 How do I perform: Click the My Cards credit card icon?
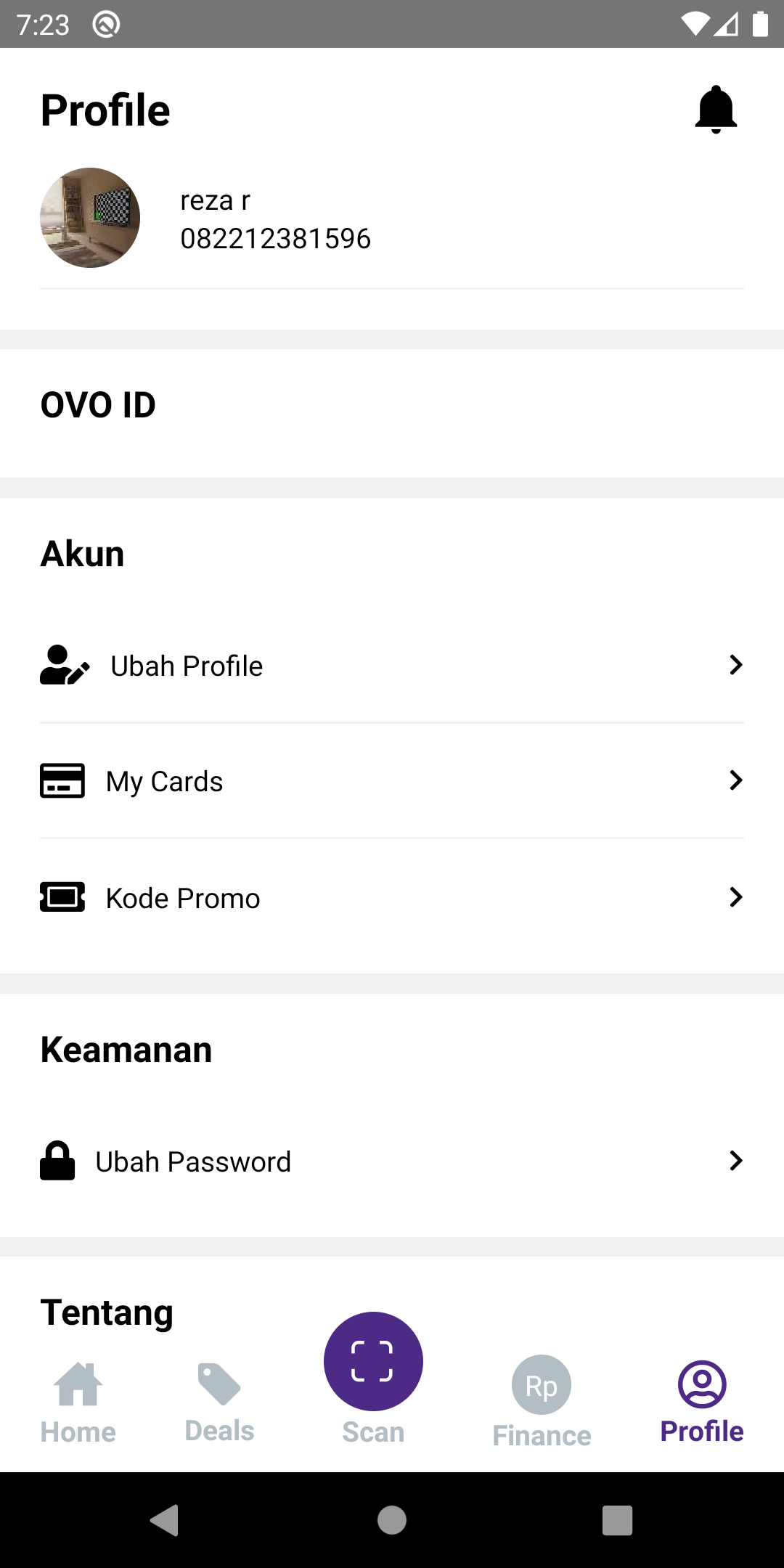(62, 781)
